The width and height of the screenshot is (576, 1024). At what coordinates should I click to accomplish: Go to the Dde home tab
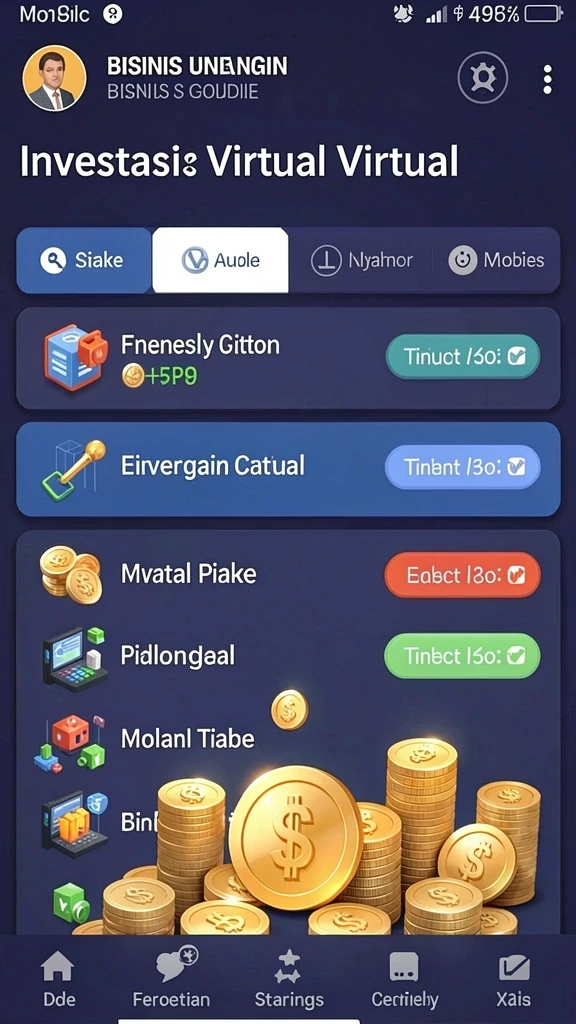pos(59,978)
